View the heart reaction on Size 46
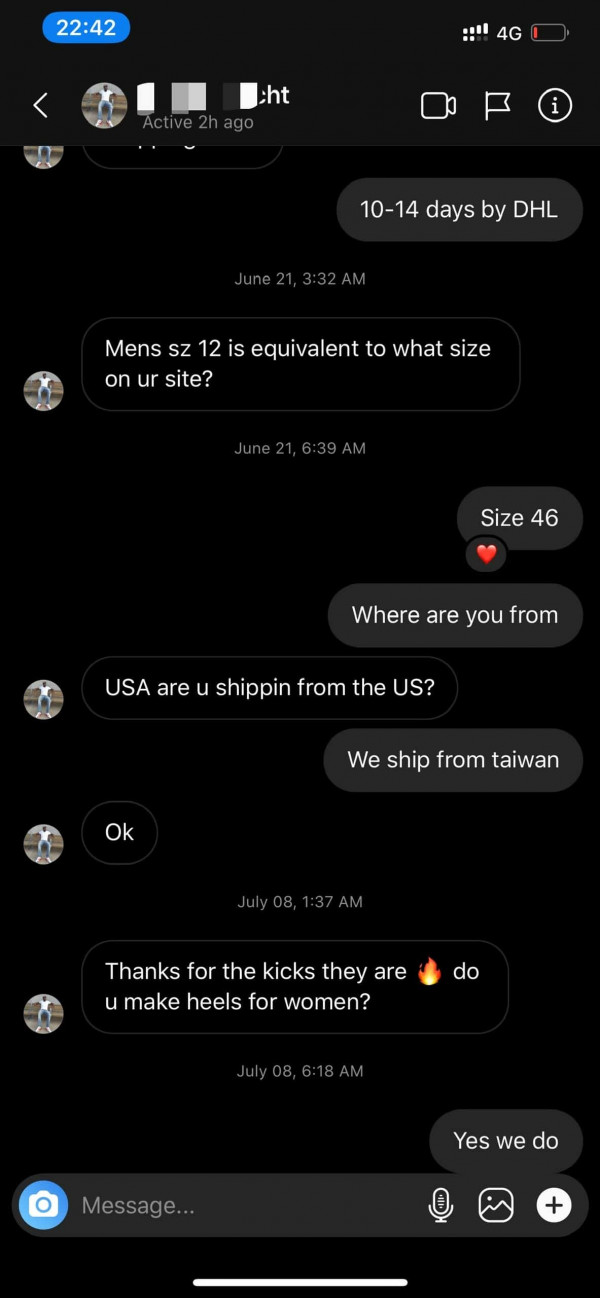This screenshot has width=600, height=1298. [x=486, y=554]
